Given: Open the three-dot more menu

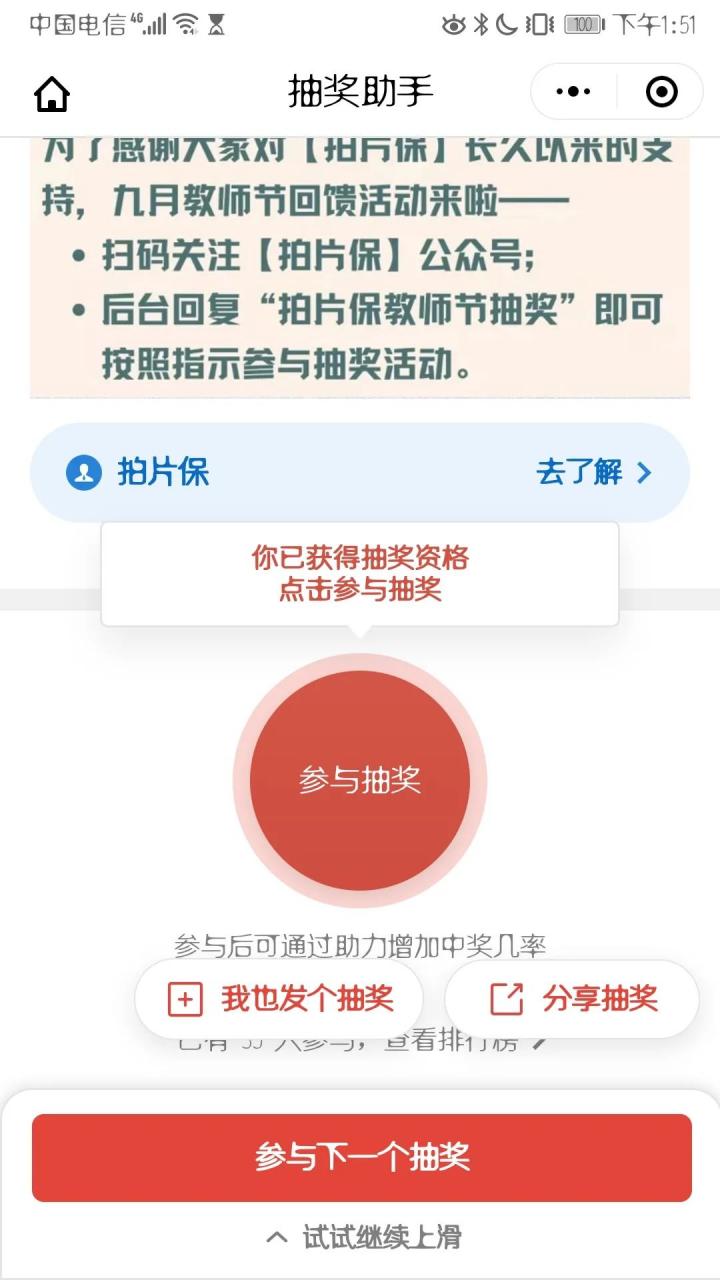Looking at the screenshot, I should click(573, 92).
